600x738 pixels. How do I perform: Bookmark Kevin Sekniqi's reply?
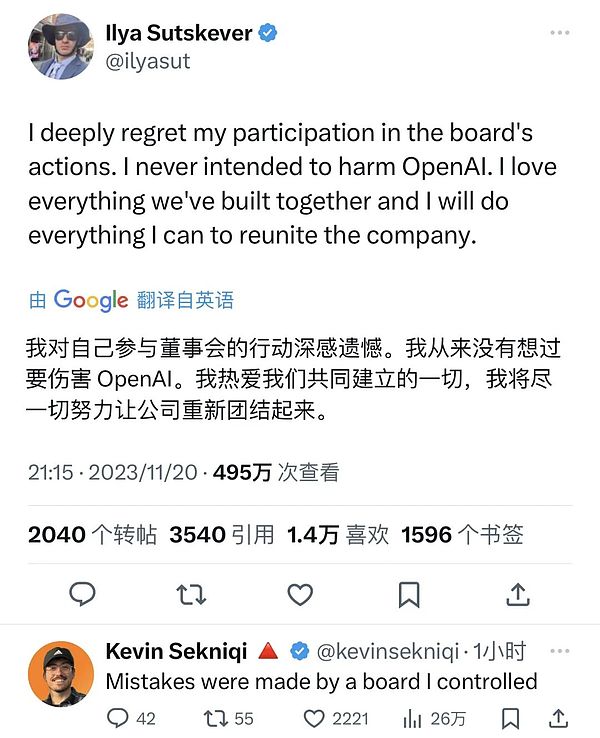coord(510,717)
